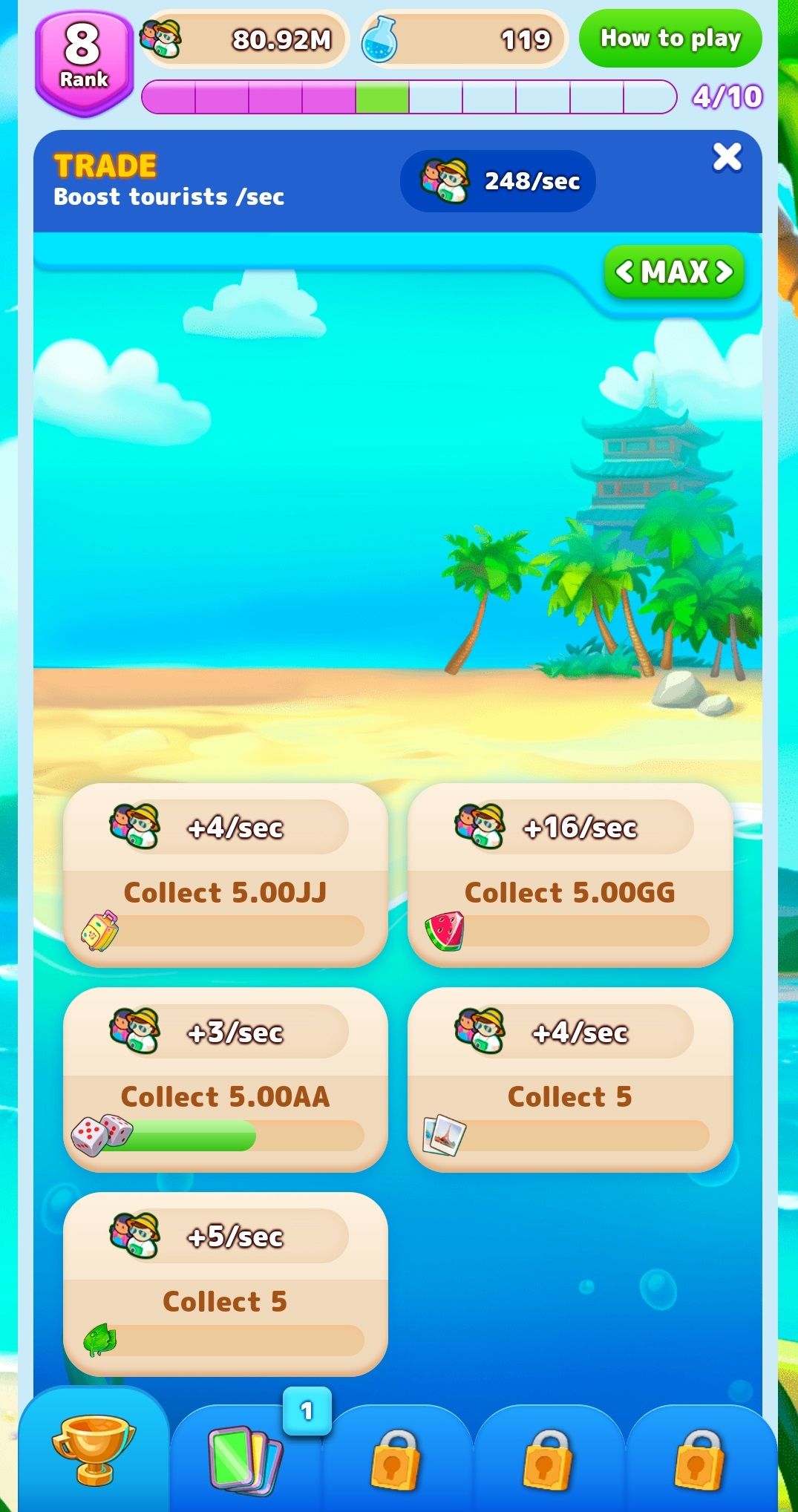
Task: Select the Collect 5.00JJ suitcase card
Action: click(x=225, y=875)
